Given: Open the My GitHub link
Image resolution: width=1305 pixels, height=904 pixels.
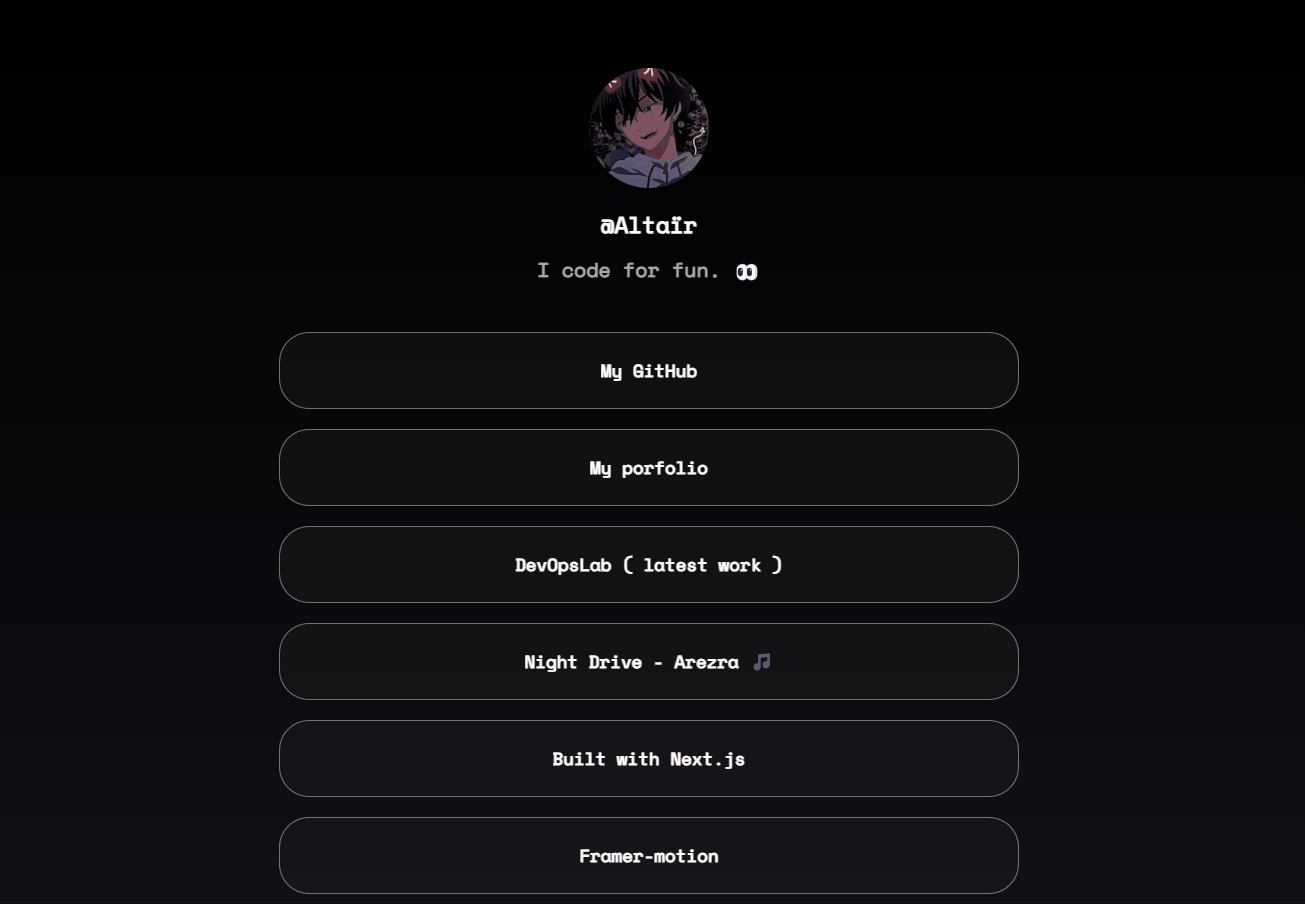Looking at the screenshot, I should [648, 370].
